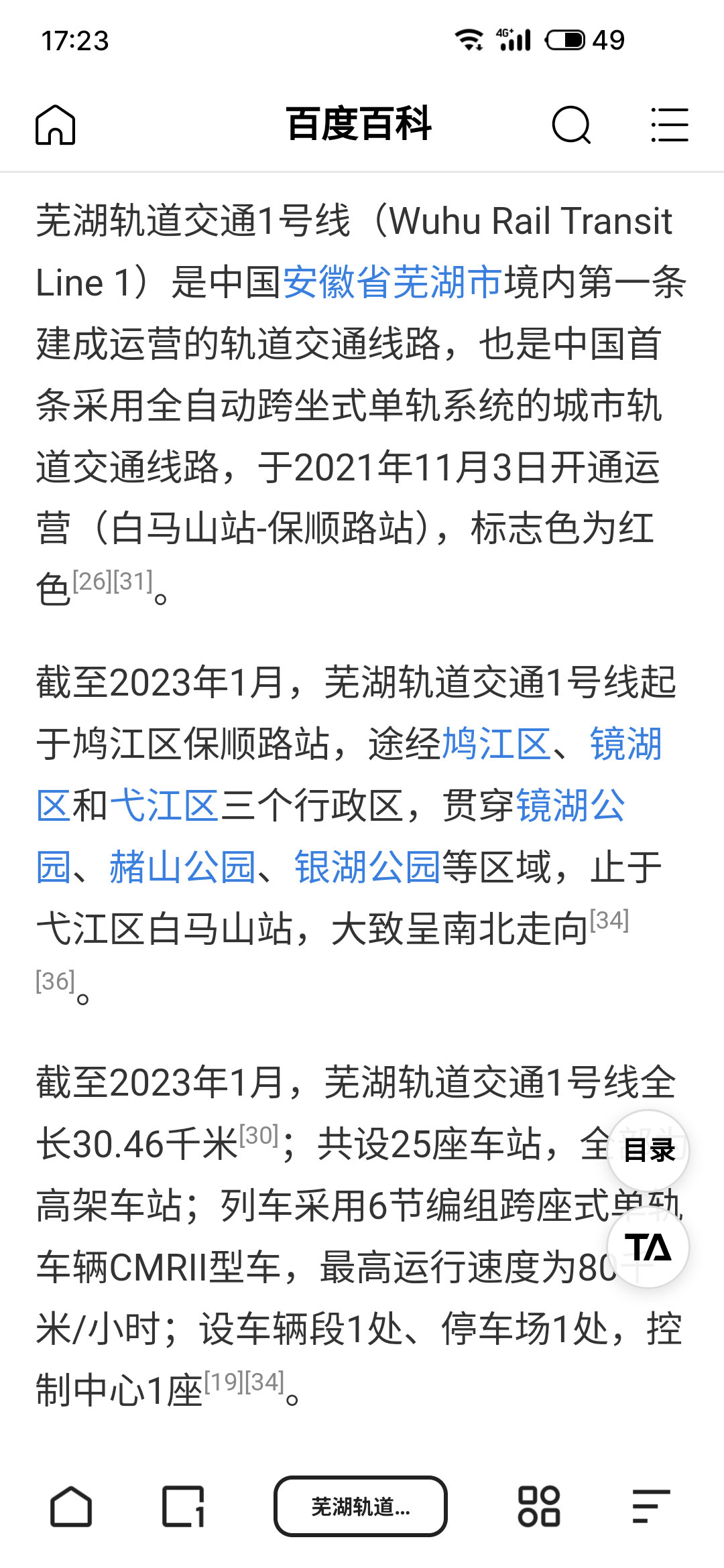The height and width of the screenshot is (1568, 724).
Task: Tap the browser home button
Action: tap(71, 1507)
